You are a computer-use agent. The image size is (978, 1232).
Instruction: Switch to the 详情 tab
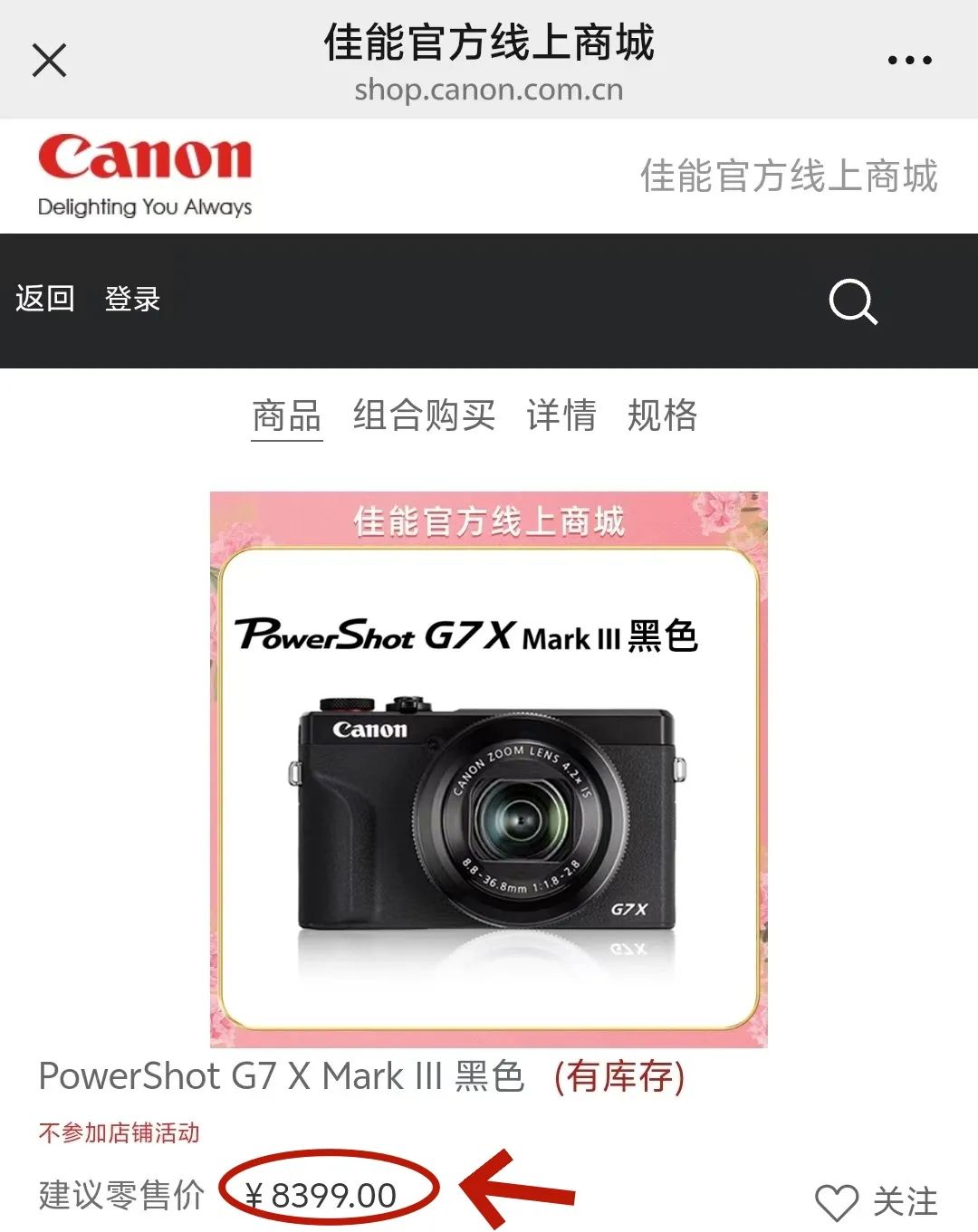click(x=561, y=416)
